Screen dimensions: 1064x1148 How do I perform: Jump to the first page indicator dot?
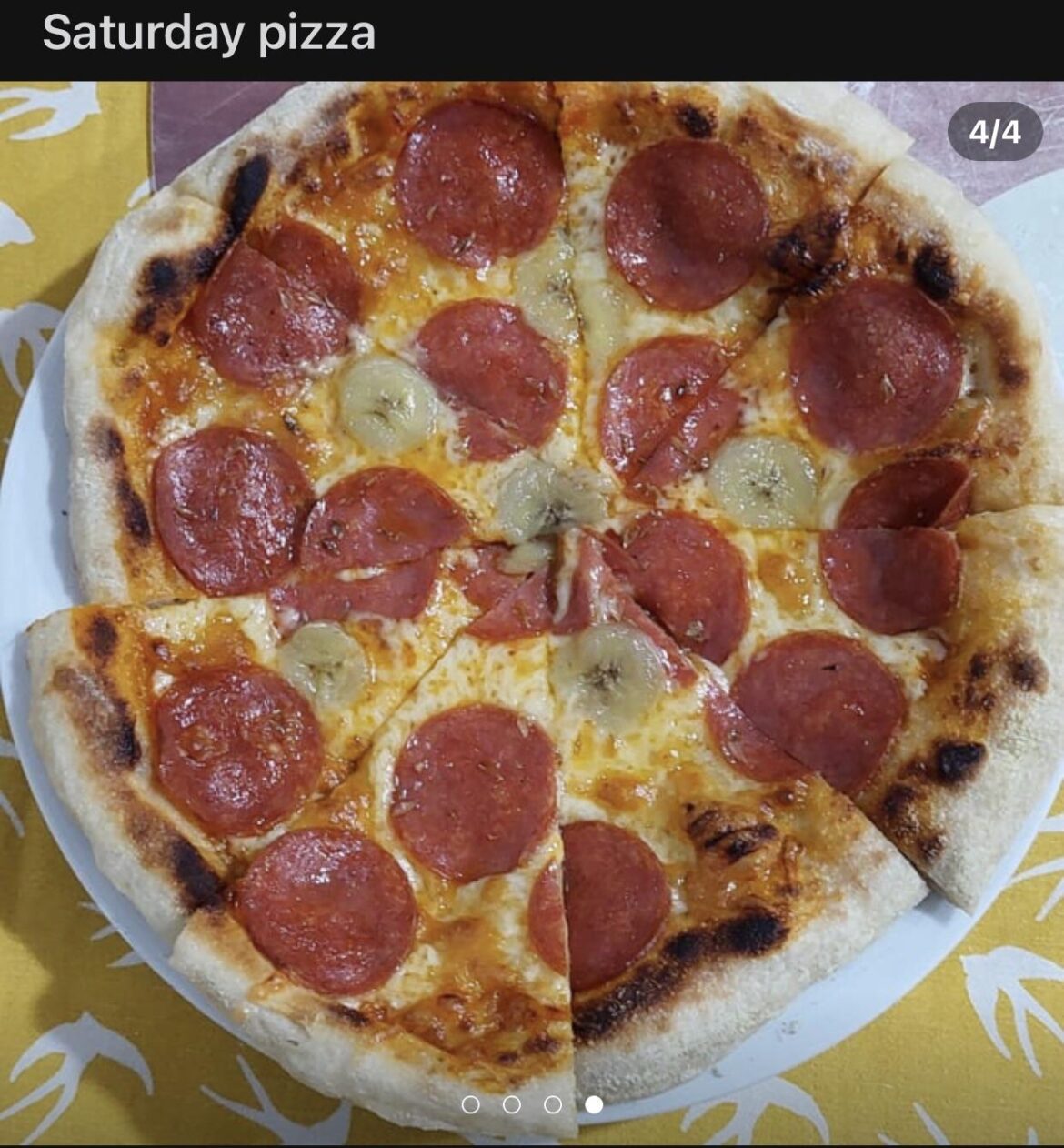[470, 1104]
